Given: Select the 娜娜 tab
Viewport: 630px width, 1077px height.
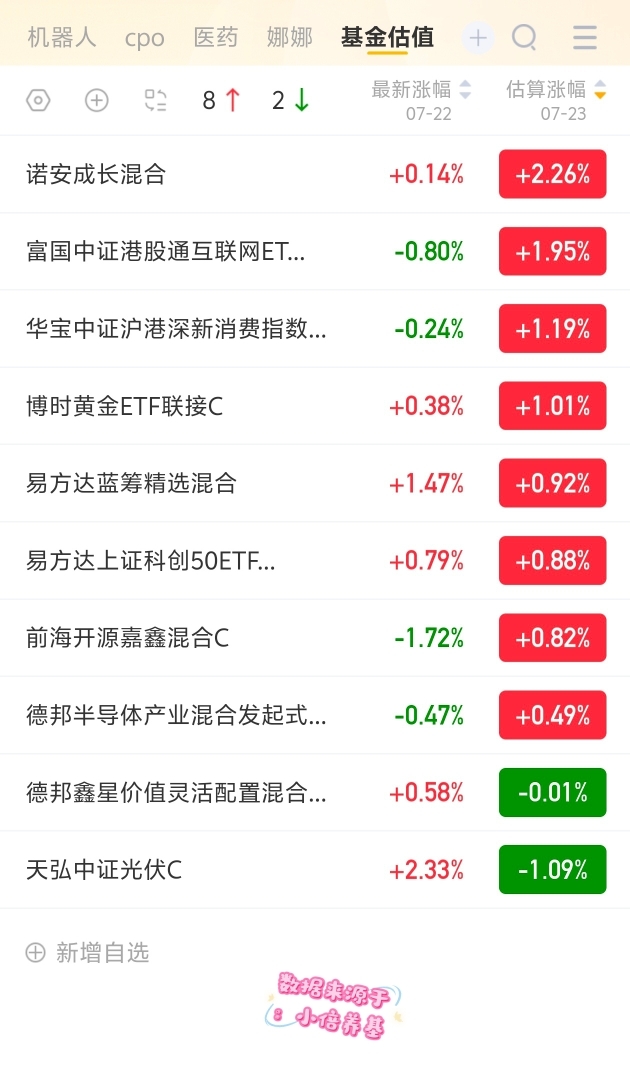Looking at the screenshot, I should click(289, 37).
